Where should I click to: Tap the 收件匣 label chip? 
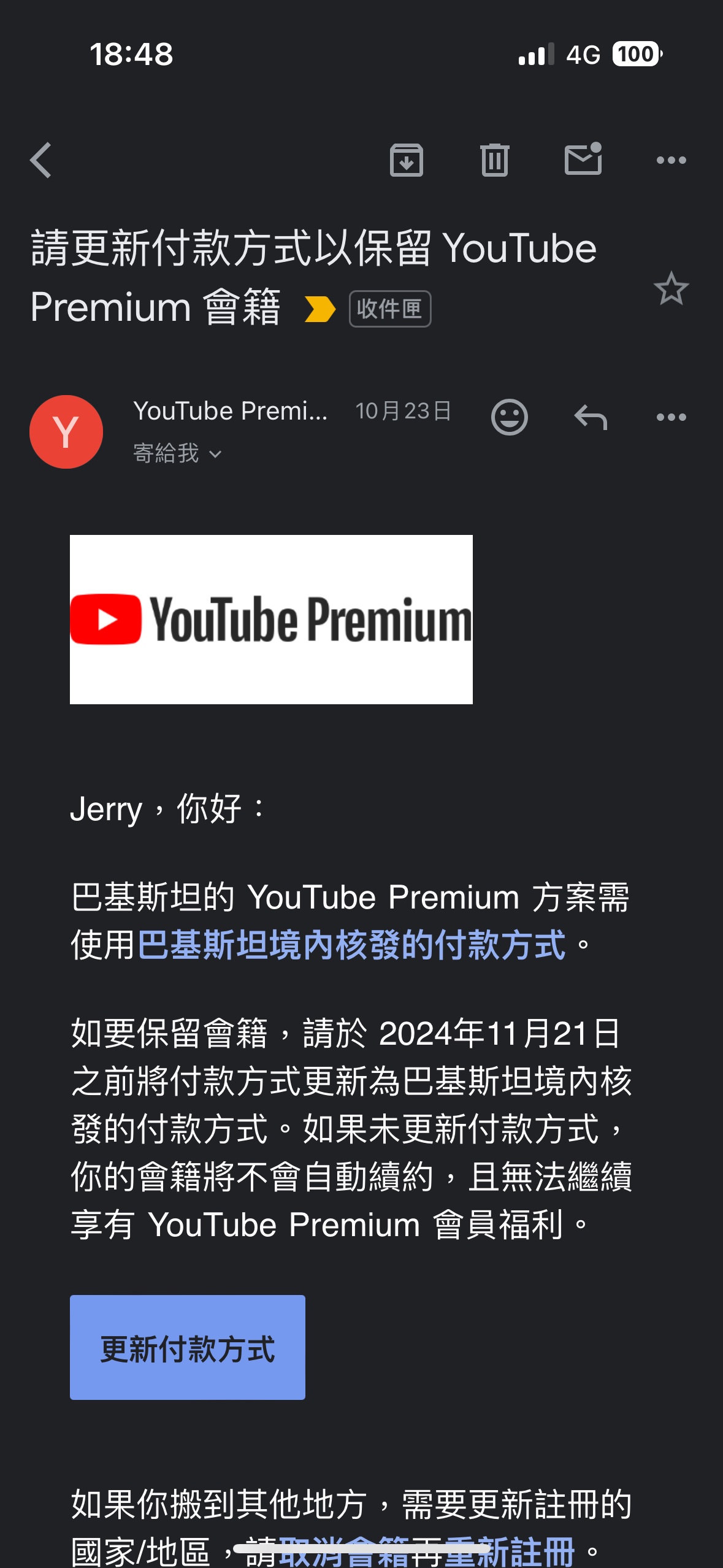point(390,309)
